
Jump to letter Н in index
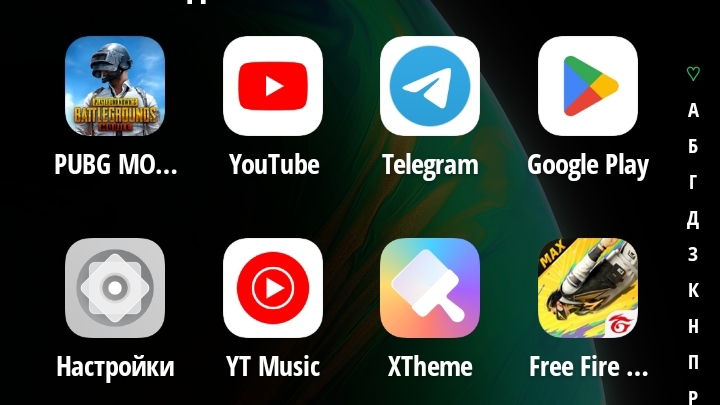[x=693, y=326]
